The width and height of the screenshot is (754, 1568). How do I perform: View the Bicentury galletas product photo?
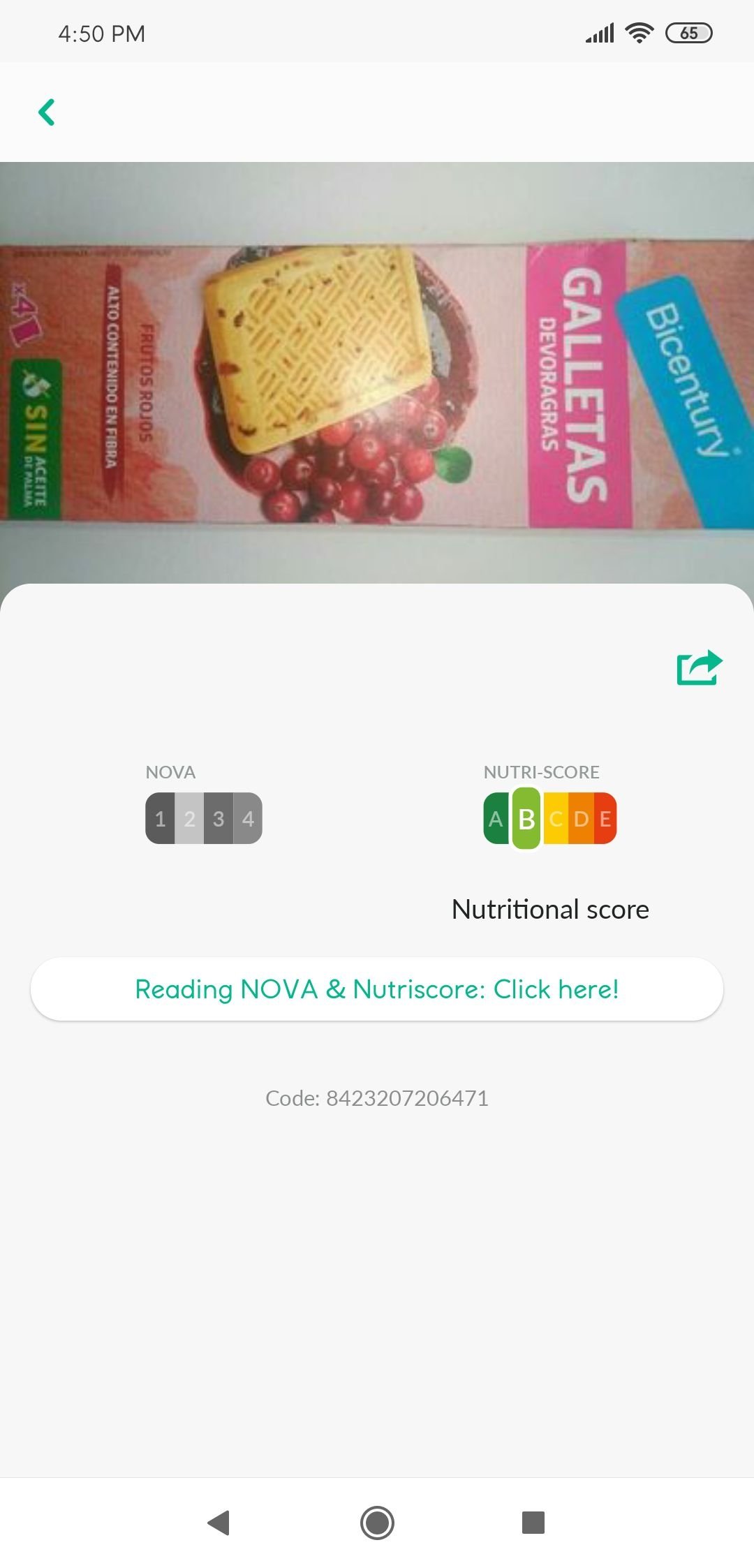click(x=377, y=373)
